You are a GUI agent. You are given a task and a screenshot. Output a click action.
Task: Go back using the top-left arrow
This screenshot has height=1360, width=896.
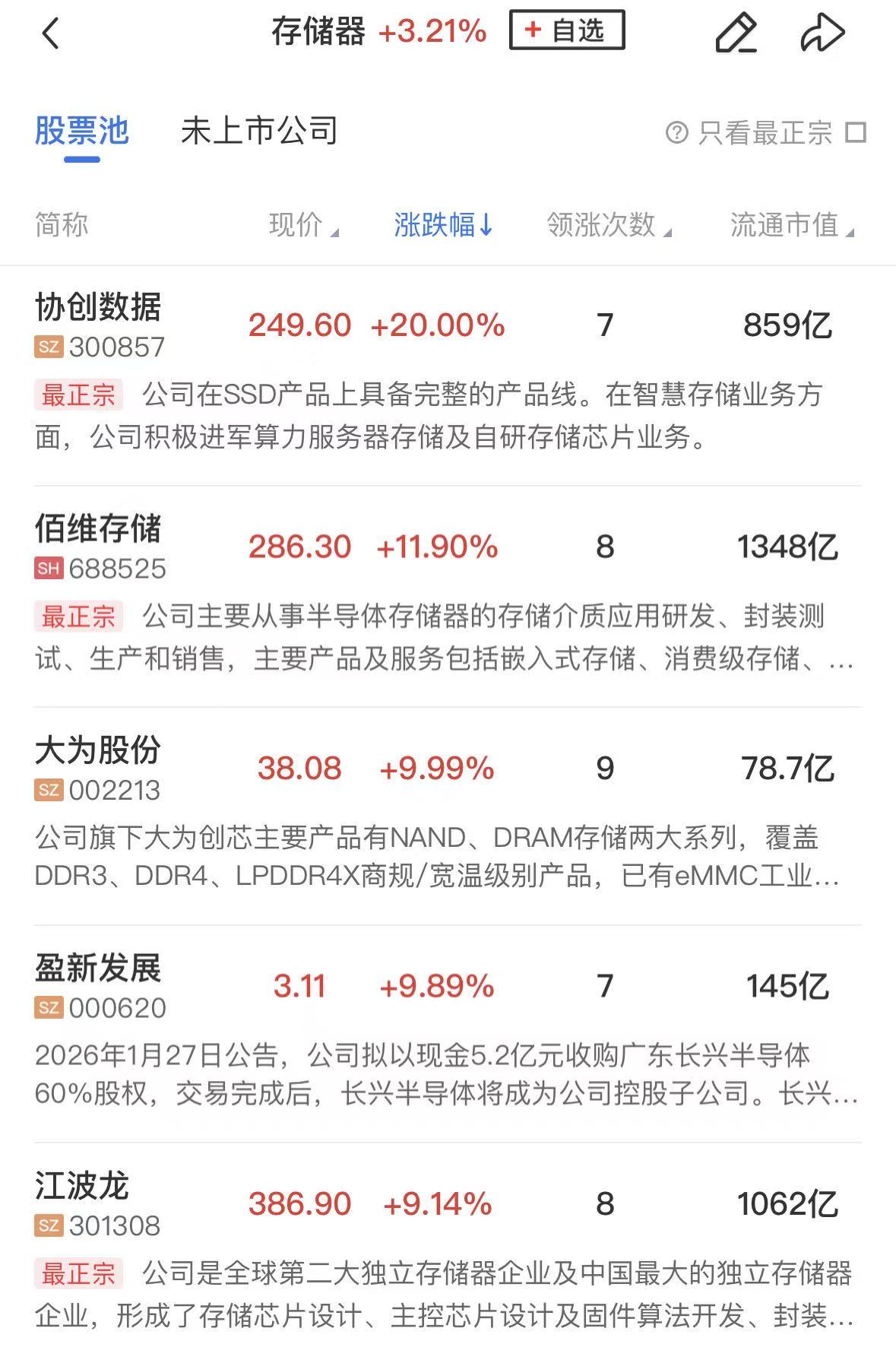[50, 33]
